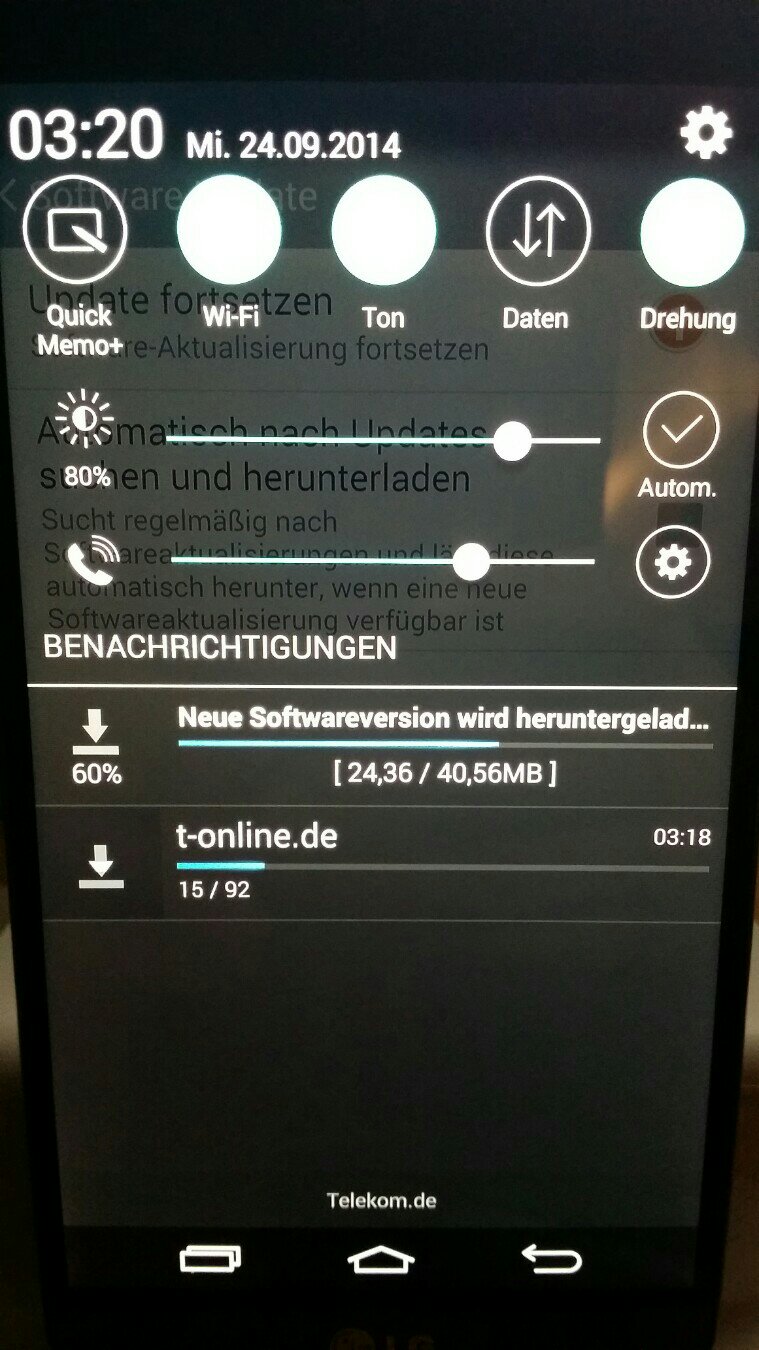Tap the brightness slider track
The image size is (759, 1350).
coord(383,440)
